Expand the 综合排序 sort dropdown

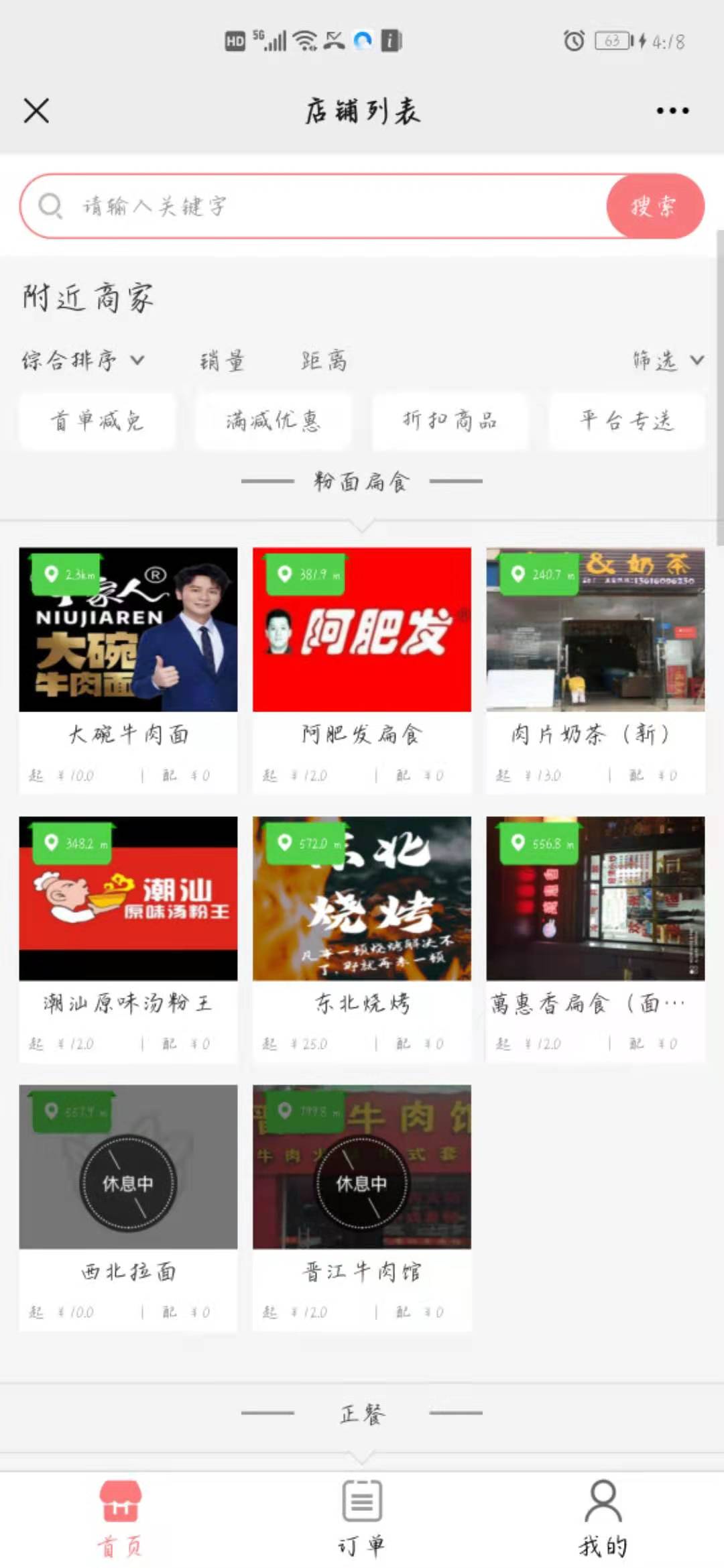click(83, 361)
